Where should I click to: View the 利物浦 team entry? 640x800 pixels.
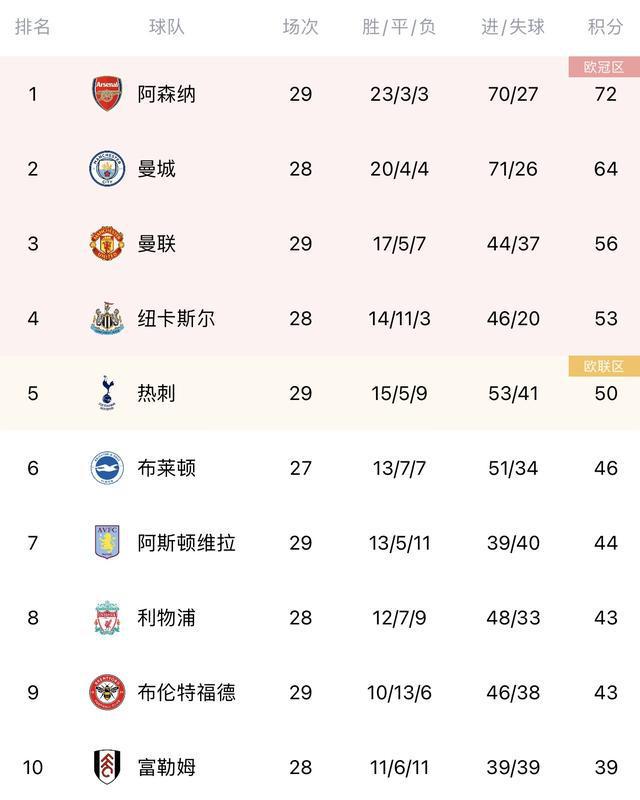pyautogui.click(x=166, y=618)
